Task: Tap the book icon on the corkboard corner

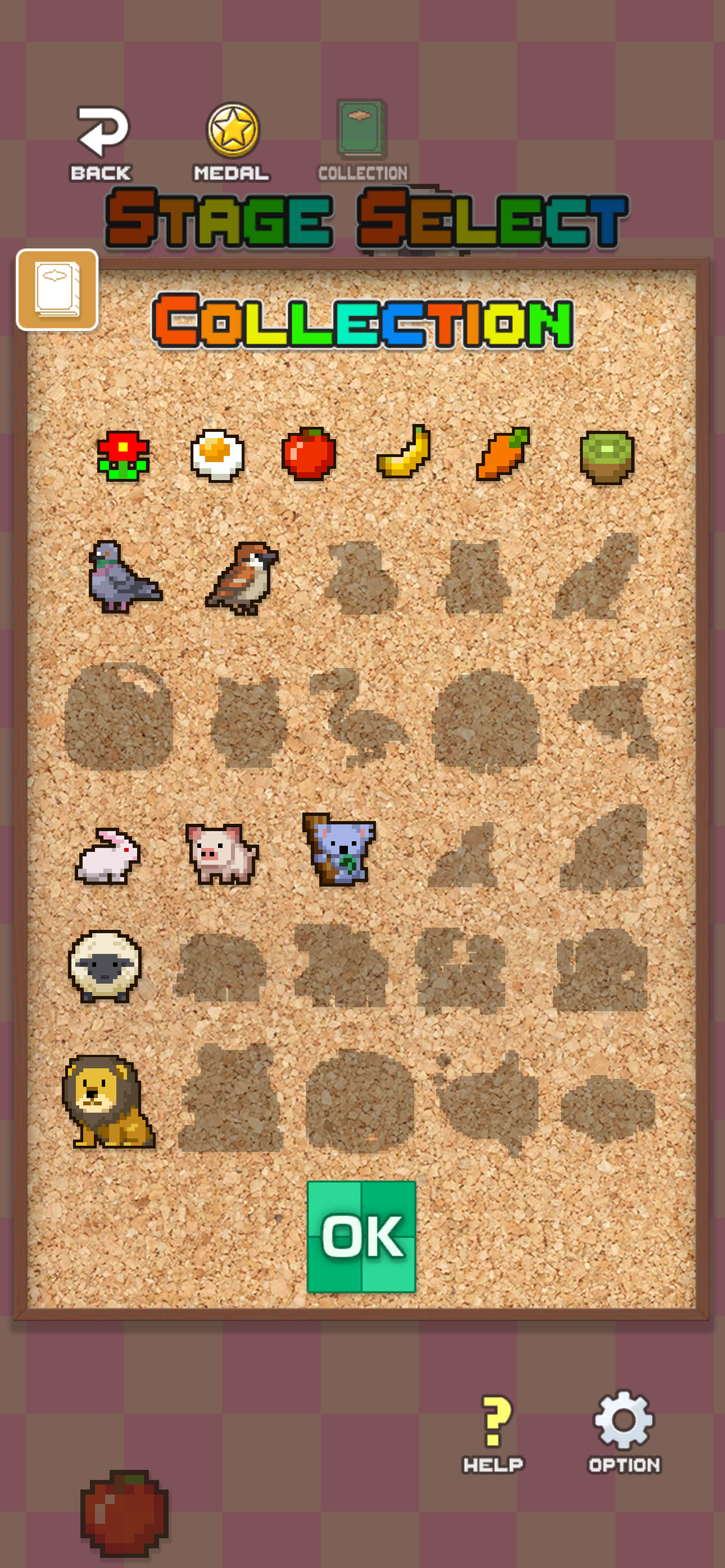Action: 57,290
